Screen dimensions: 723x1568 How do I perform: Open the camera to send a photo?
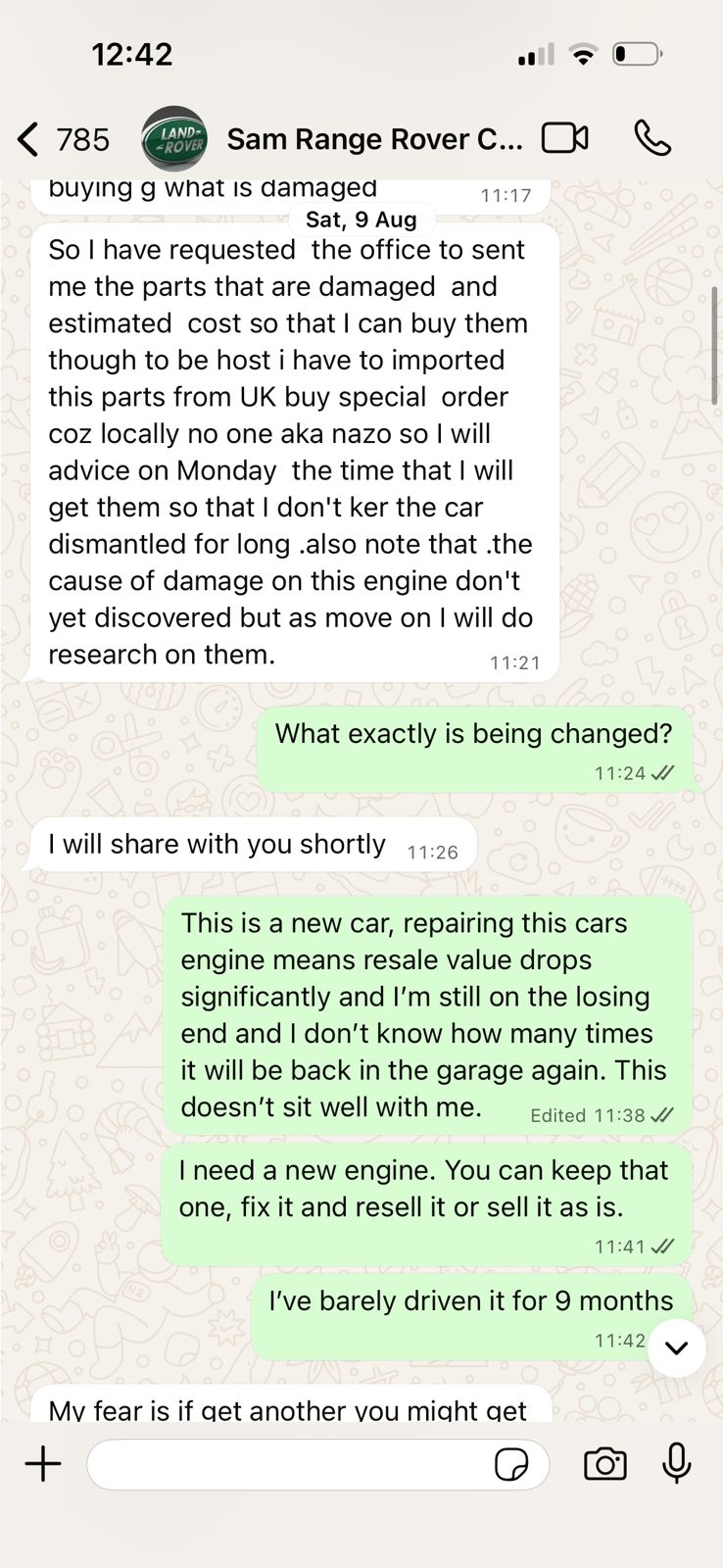604,1464
